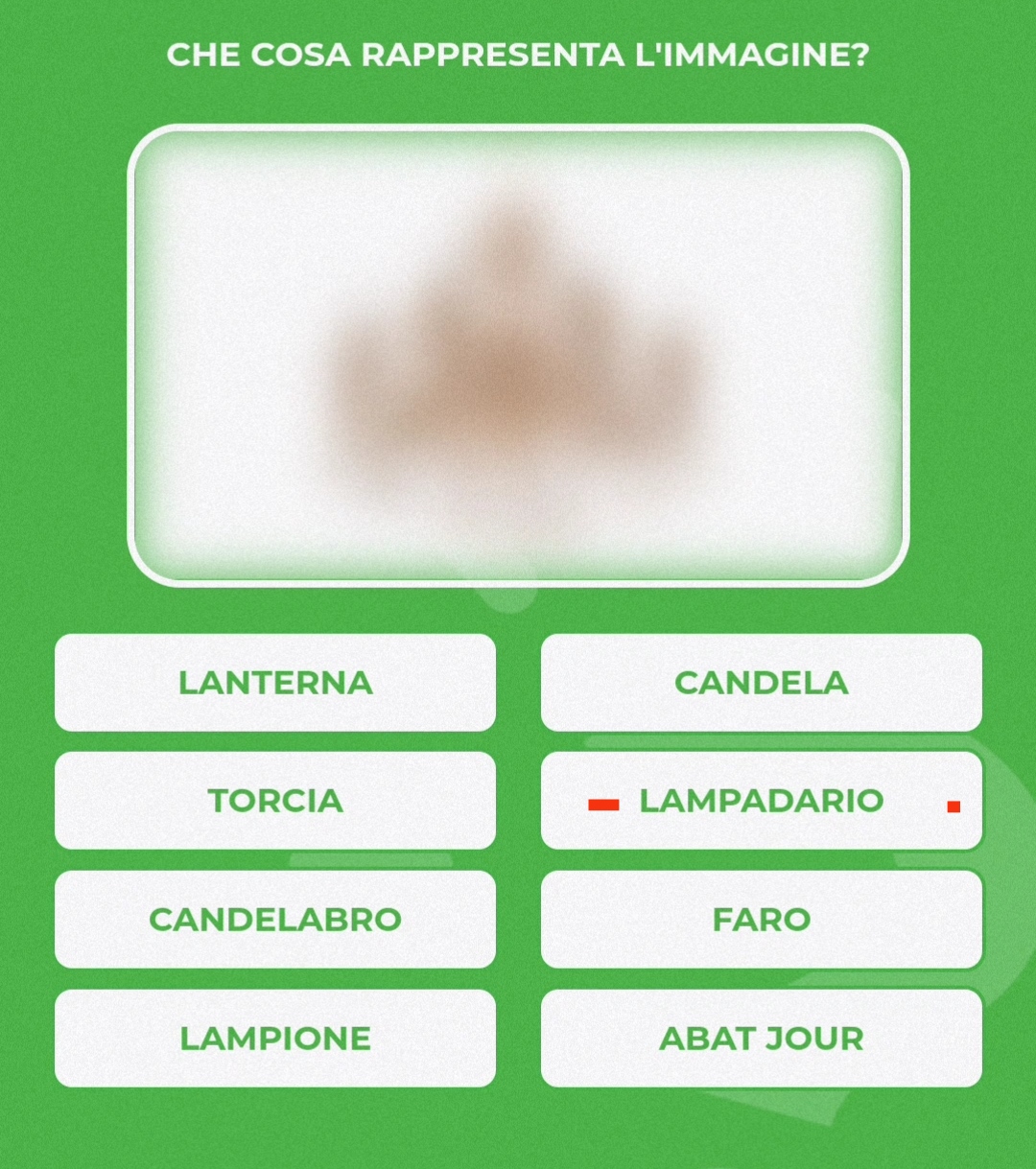
Task: Choose CANDELA as the answer
Action: pos(761,683)
